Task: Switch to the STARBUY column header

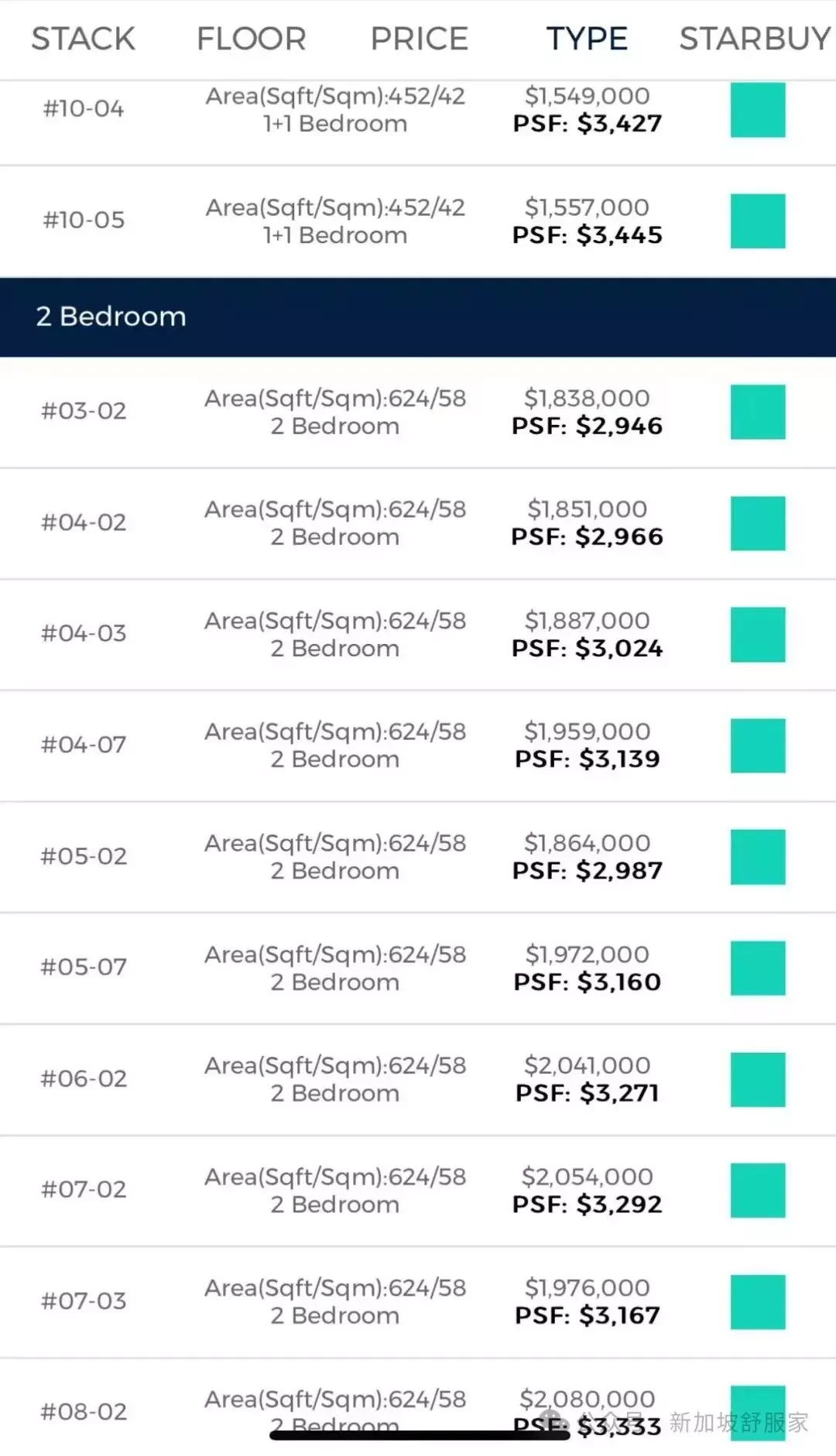Action: tap(755, 39)
